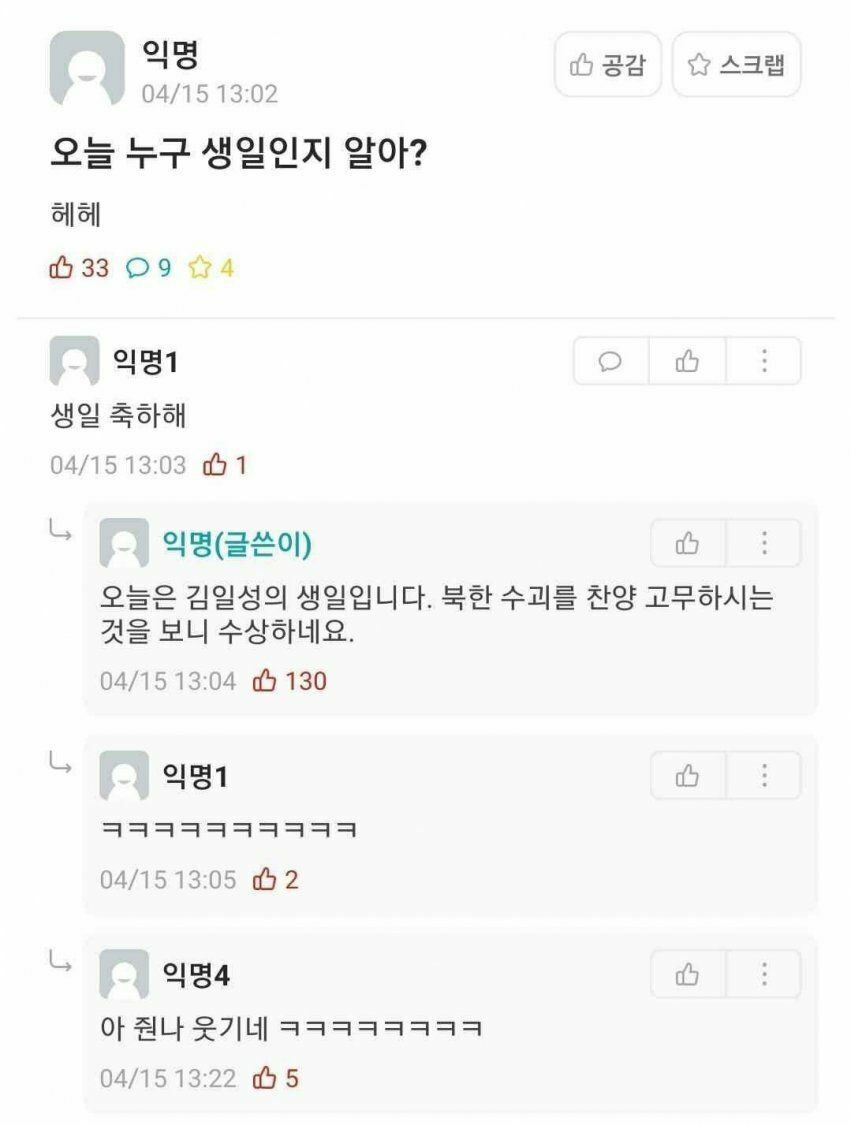The height and width of the screenshot is (1125, 850).
Task: Open more options on the 익명(글쓴이) reply
Action: coord(763,544)
